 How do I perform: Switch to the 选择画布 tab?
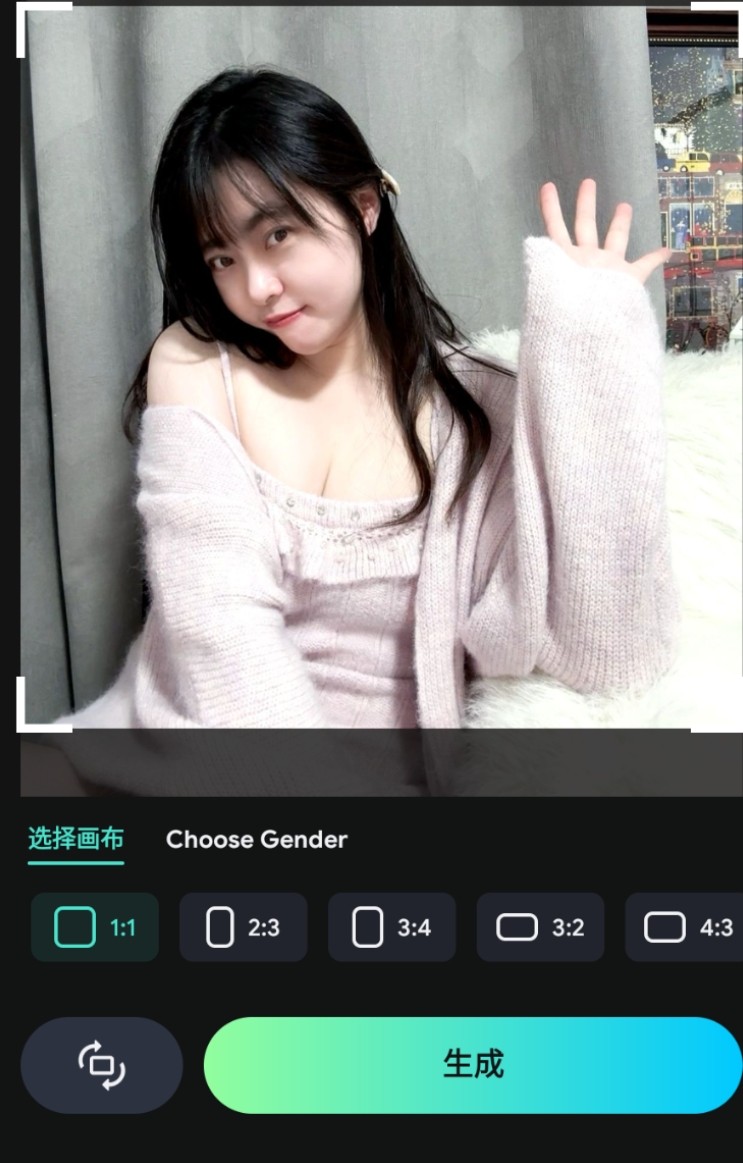pos(75,839)
